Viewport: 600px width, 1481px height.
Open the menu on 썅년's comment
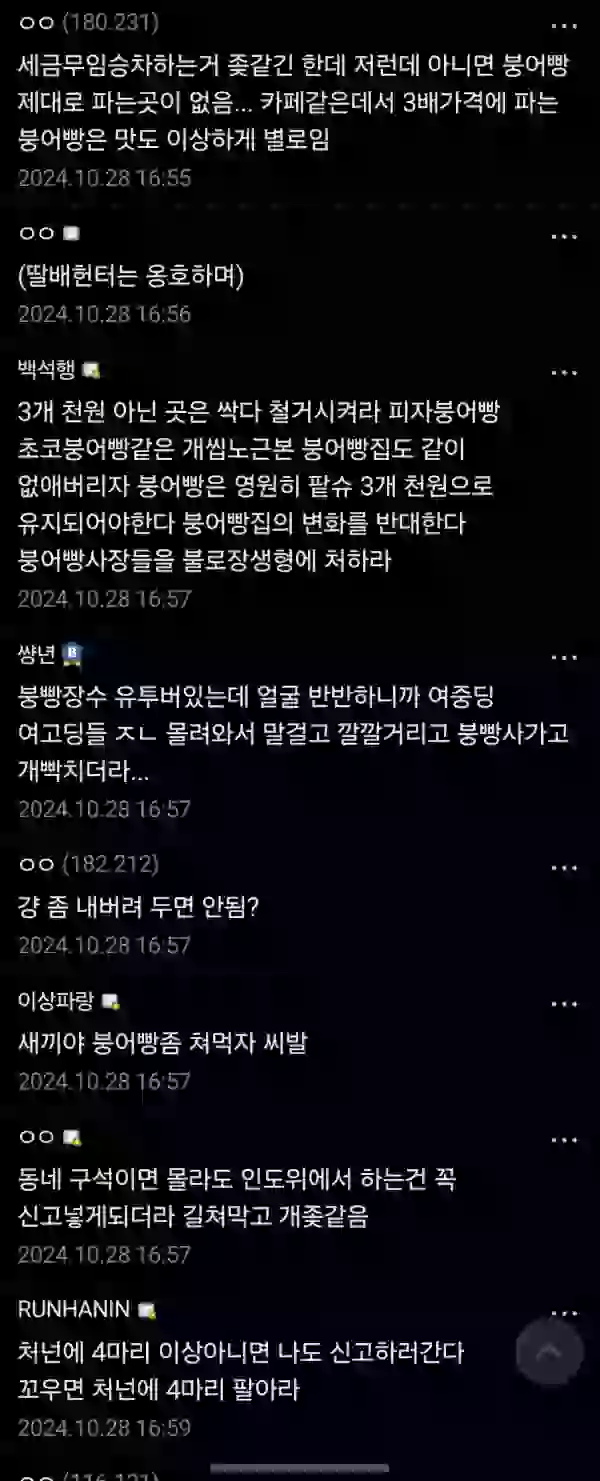(564, 658)
